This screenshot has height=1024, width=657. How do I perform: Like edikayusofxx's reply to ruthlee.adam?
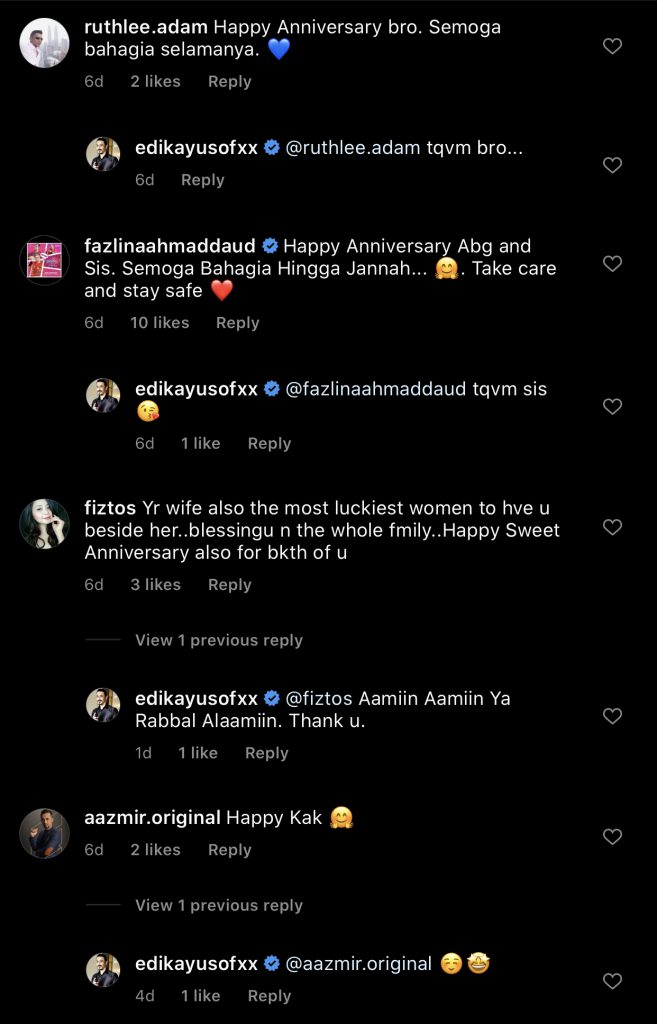[613, 165]
